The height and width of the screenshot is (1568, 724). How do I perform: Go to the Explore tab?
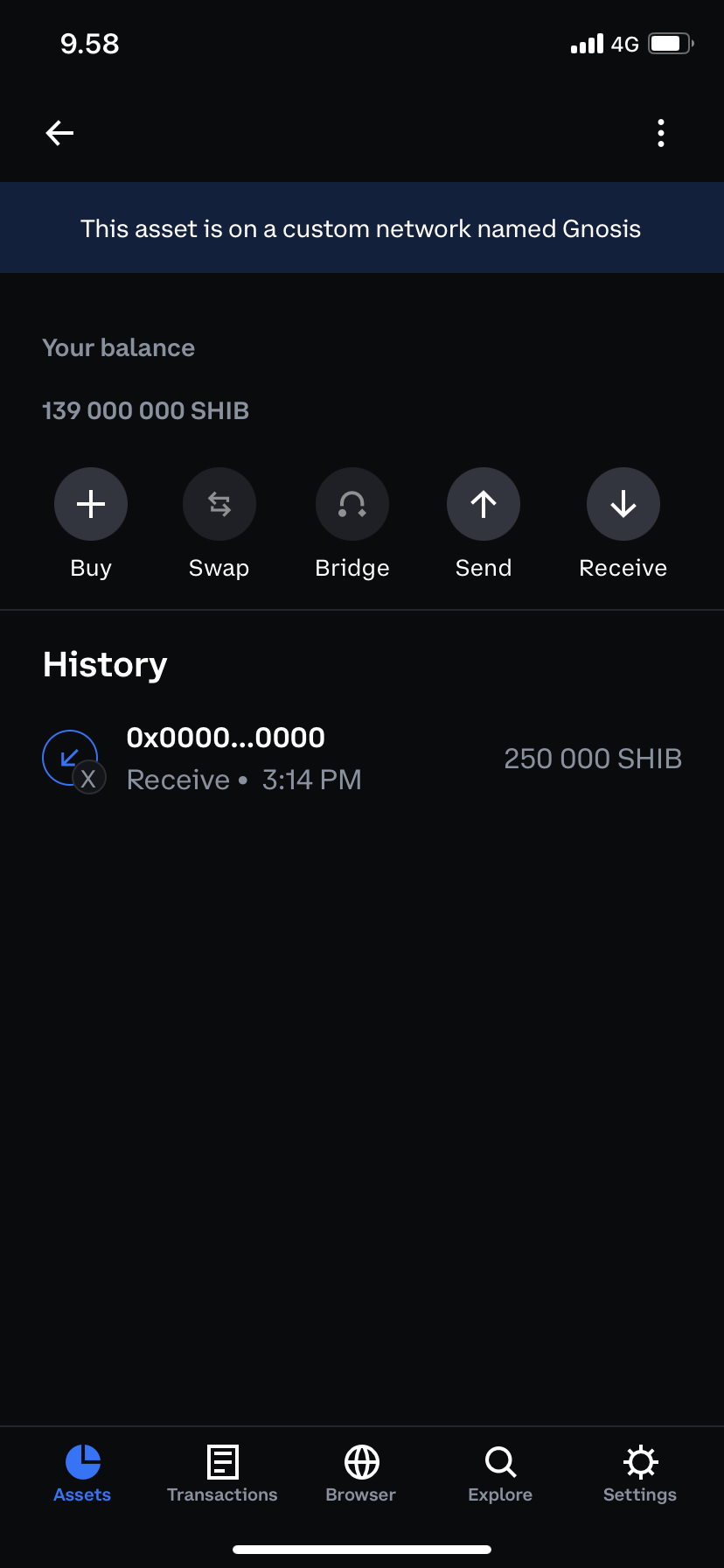pyautogui.click(x=500, y=1473)
